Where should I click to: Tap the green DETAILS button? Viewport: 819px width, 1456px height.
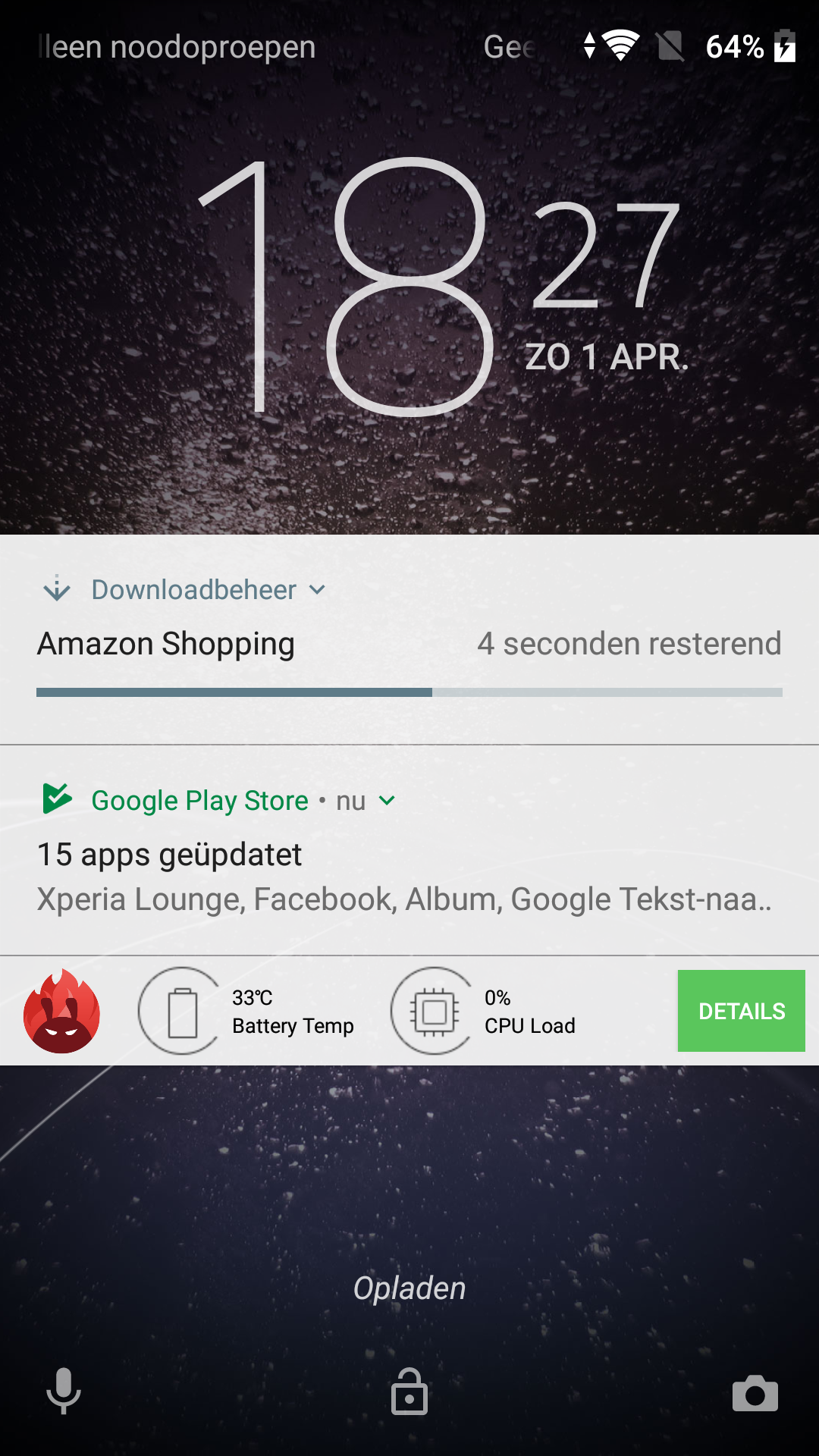pos(741,1011)
